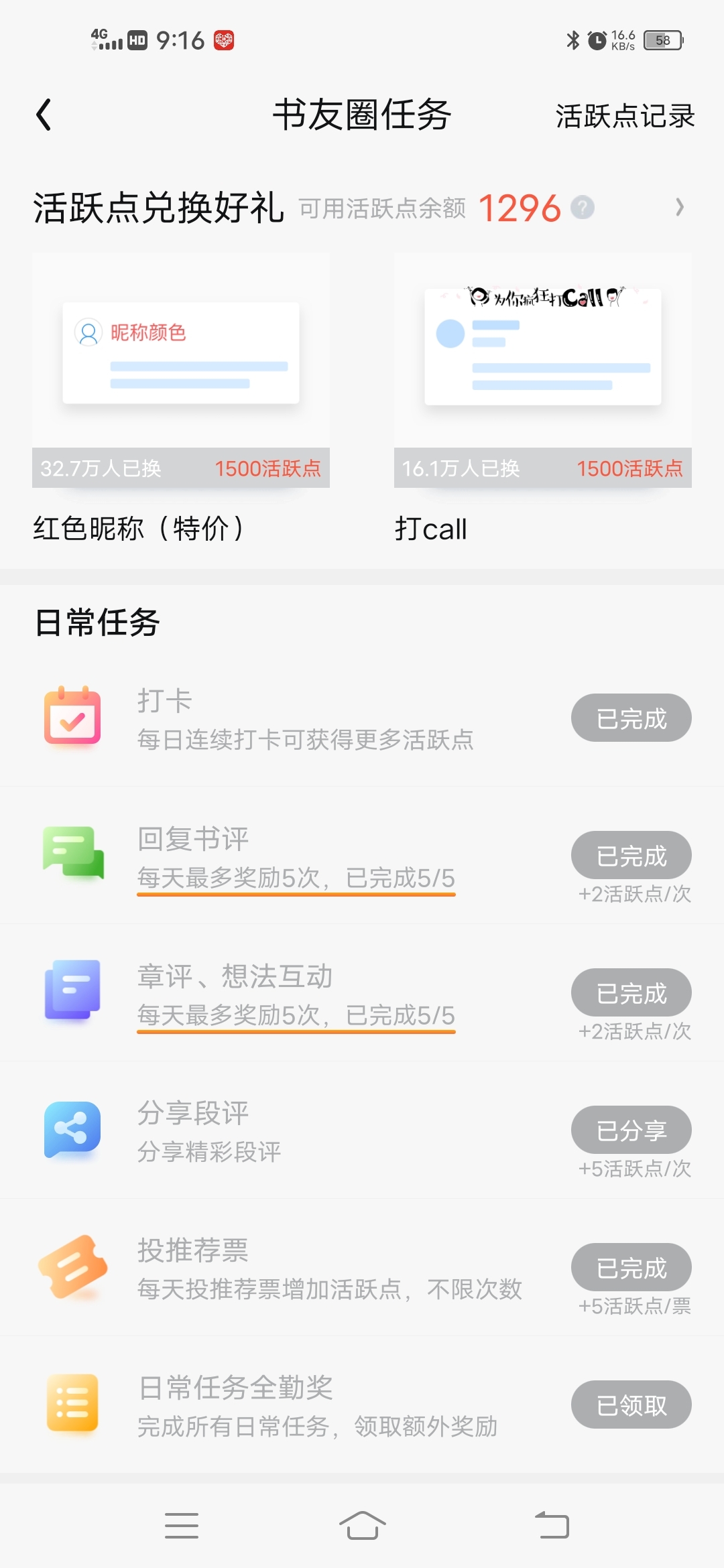This screenshot has width=724, height=1568.
Task: Tap 已完成 button for 章评、想法互动 task
Action: pos(631,992)
